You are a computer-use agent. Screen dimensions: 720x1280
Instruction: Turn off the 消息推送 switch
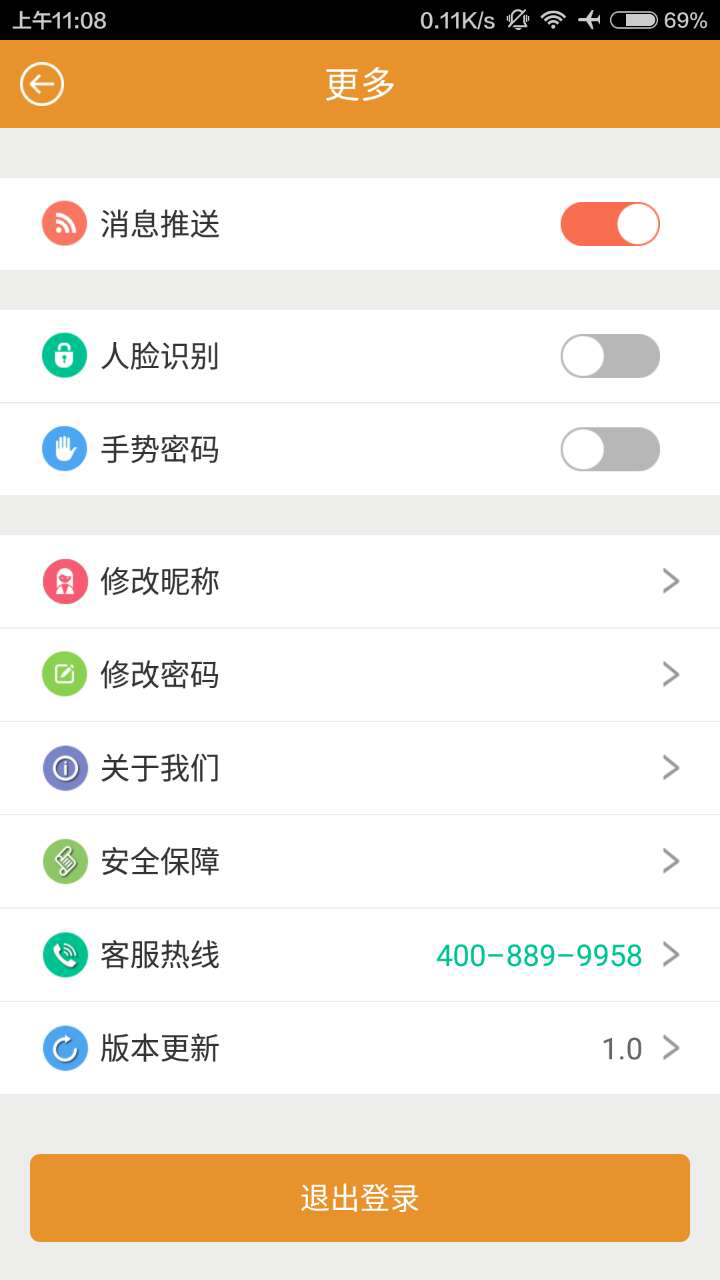610,224
